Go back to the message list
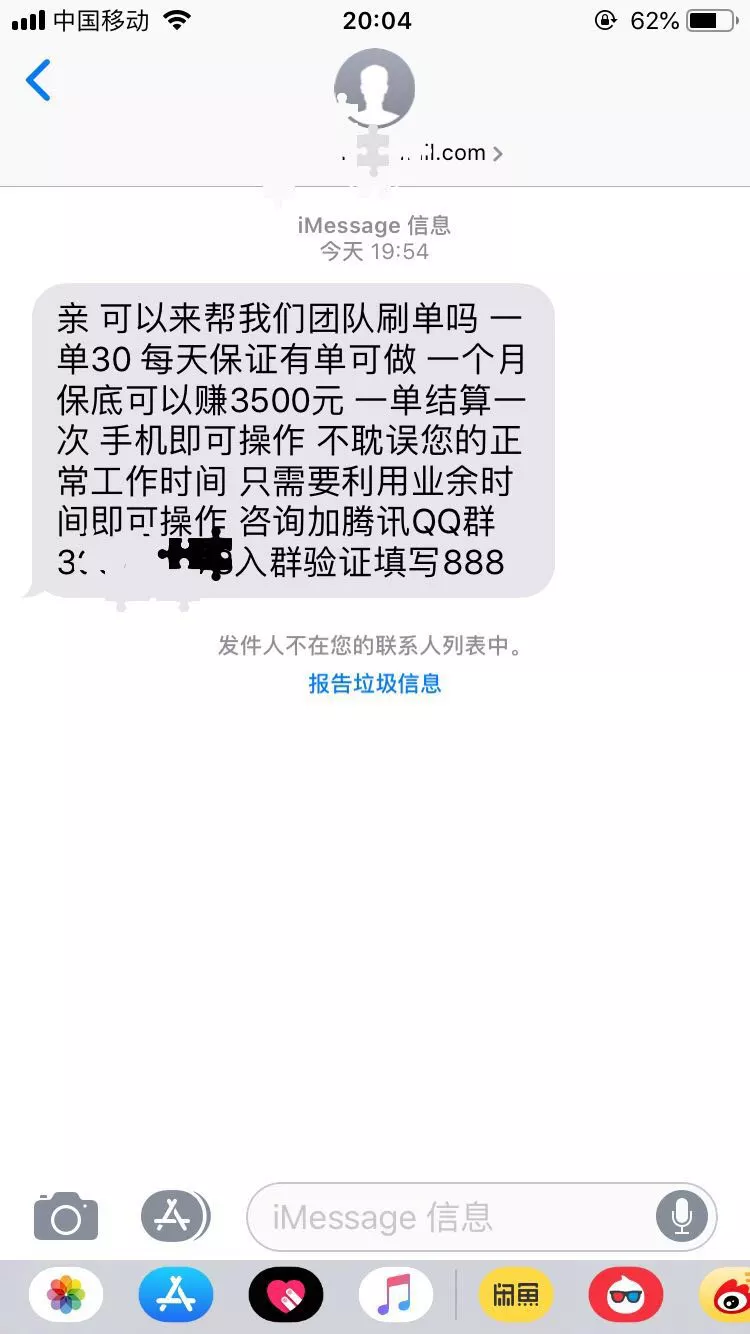The image size is (750, 1334). 38,81
